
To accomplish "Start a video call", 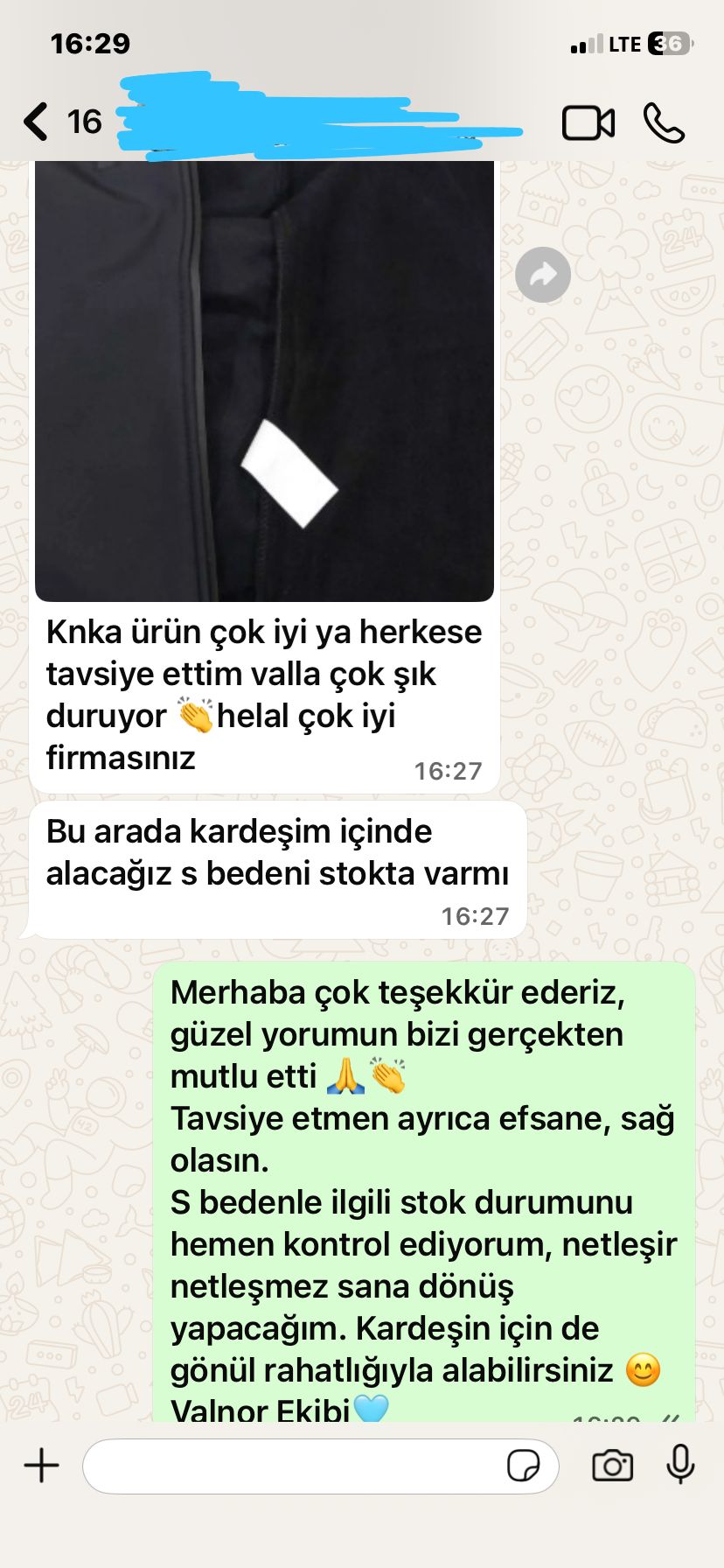I will coord(588,123).
